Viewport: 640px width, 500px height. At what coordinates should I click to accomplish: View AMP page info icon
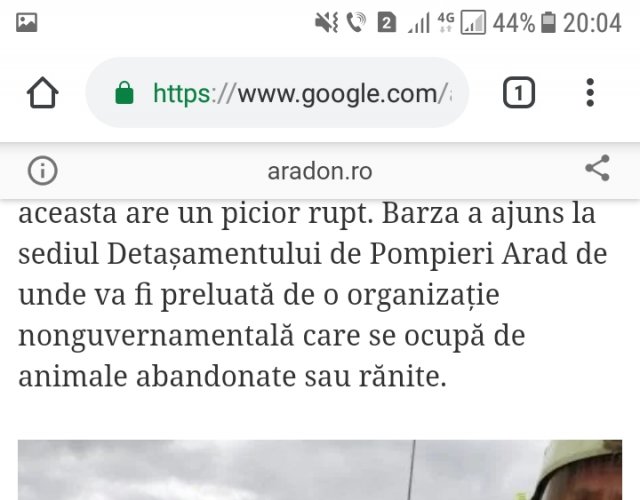pos(42,170)
